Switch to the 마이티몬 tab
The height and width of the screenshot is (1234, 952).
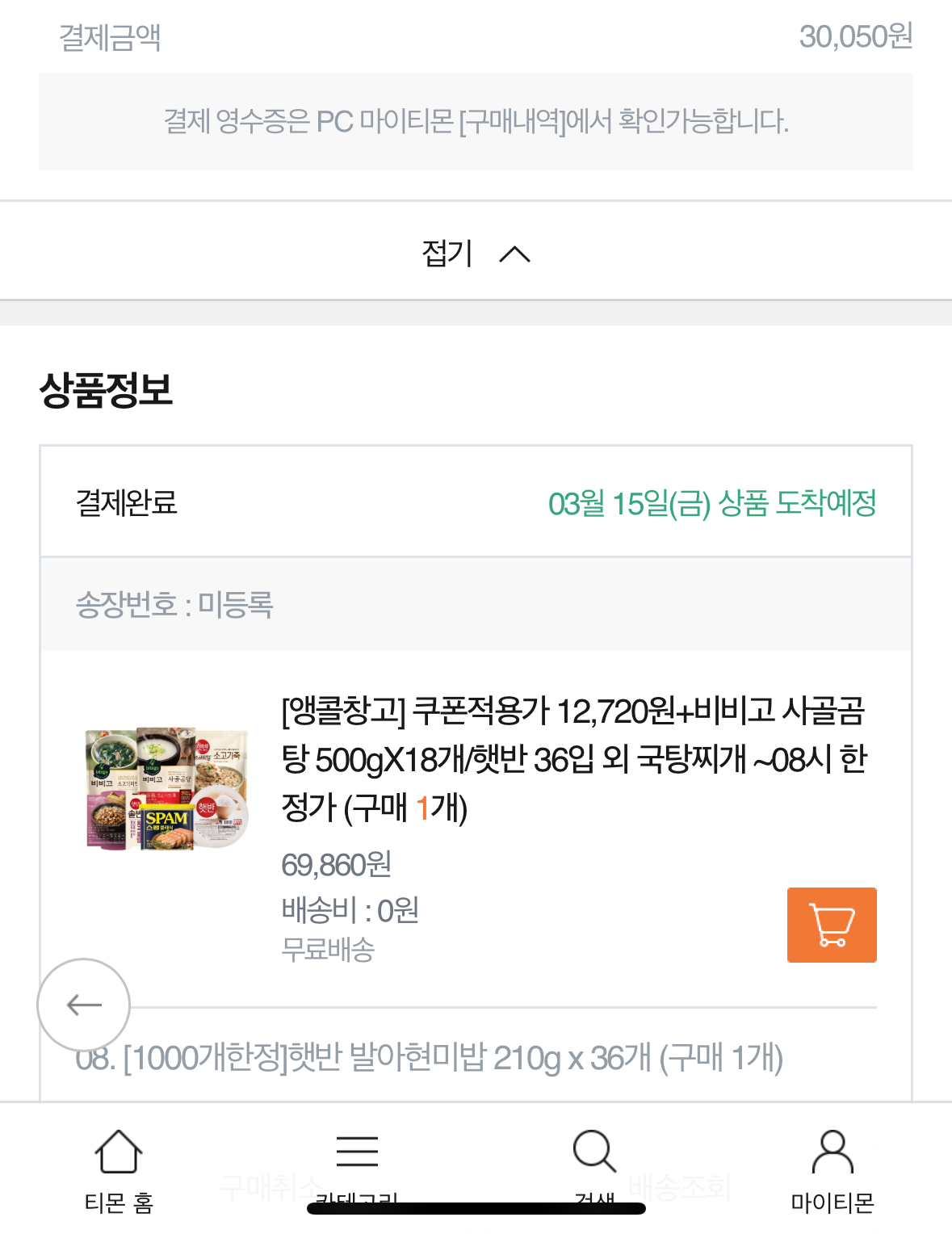pyautogui.click(x=832, y=1179)
